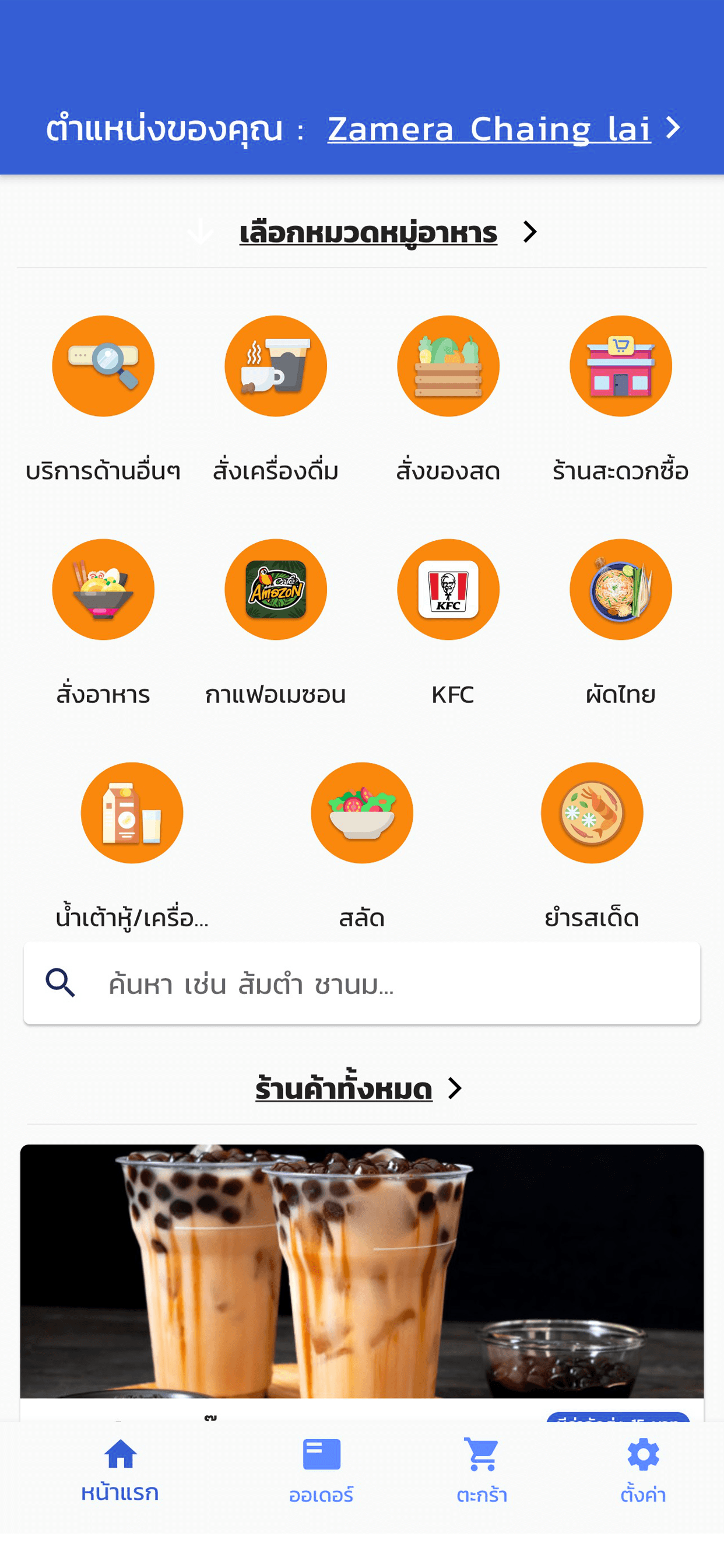Open the KFC category
This screenshot has width=724, height=1568.
point(448,589)
